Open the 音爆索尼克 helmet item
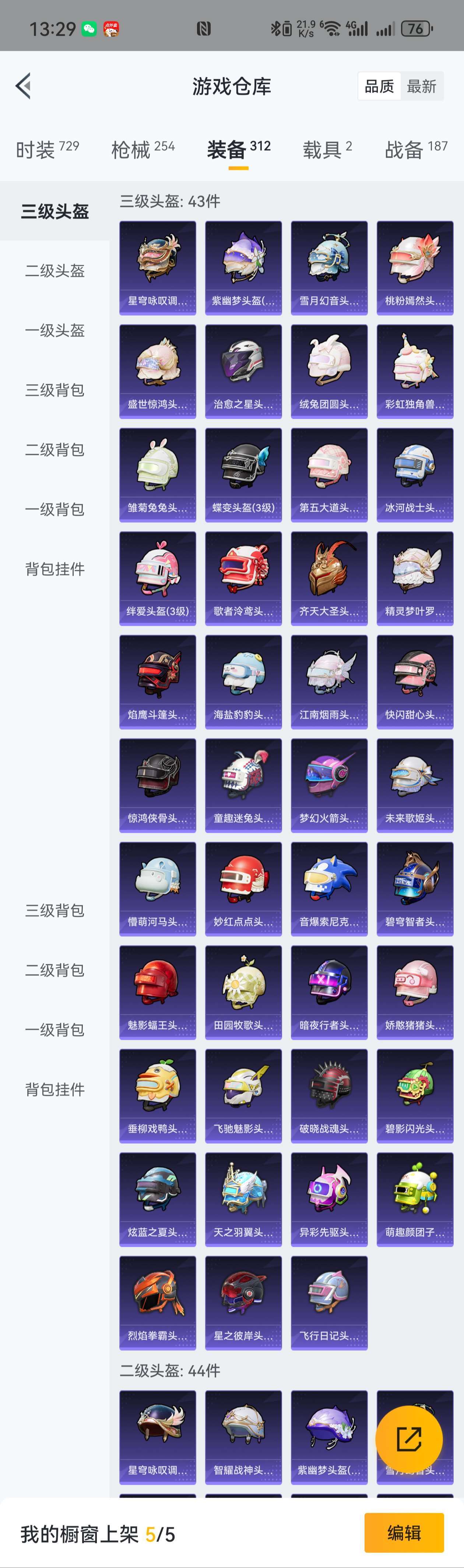464x1568 pixels. pos(329,889)
